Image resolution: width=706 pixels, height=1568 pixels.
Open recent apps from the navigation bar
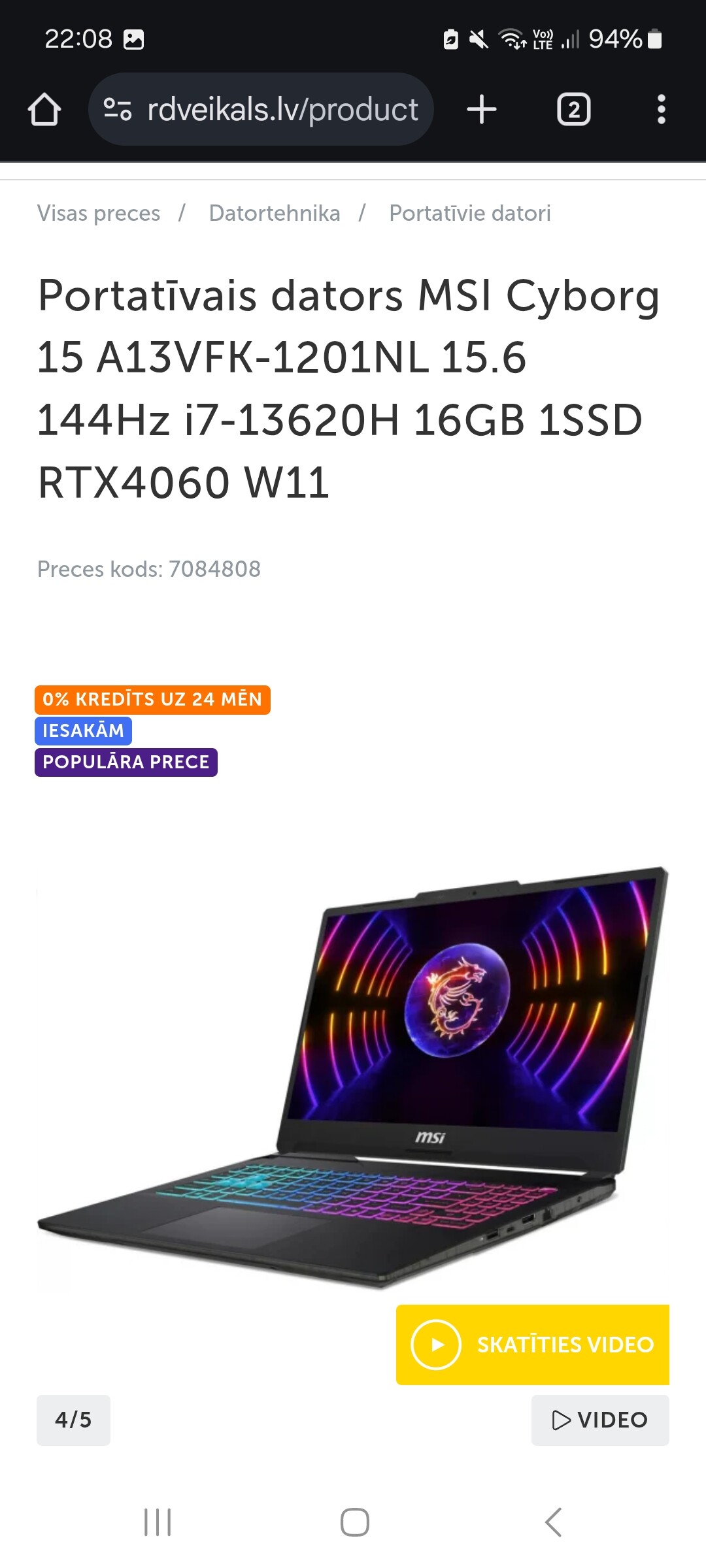(x=158, y=1522)
